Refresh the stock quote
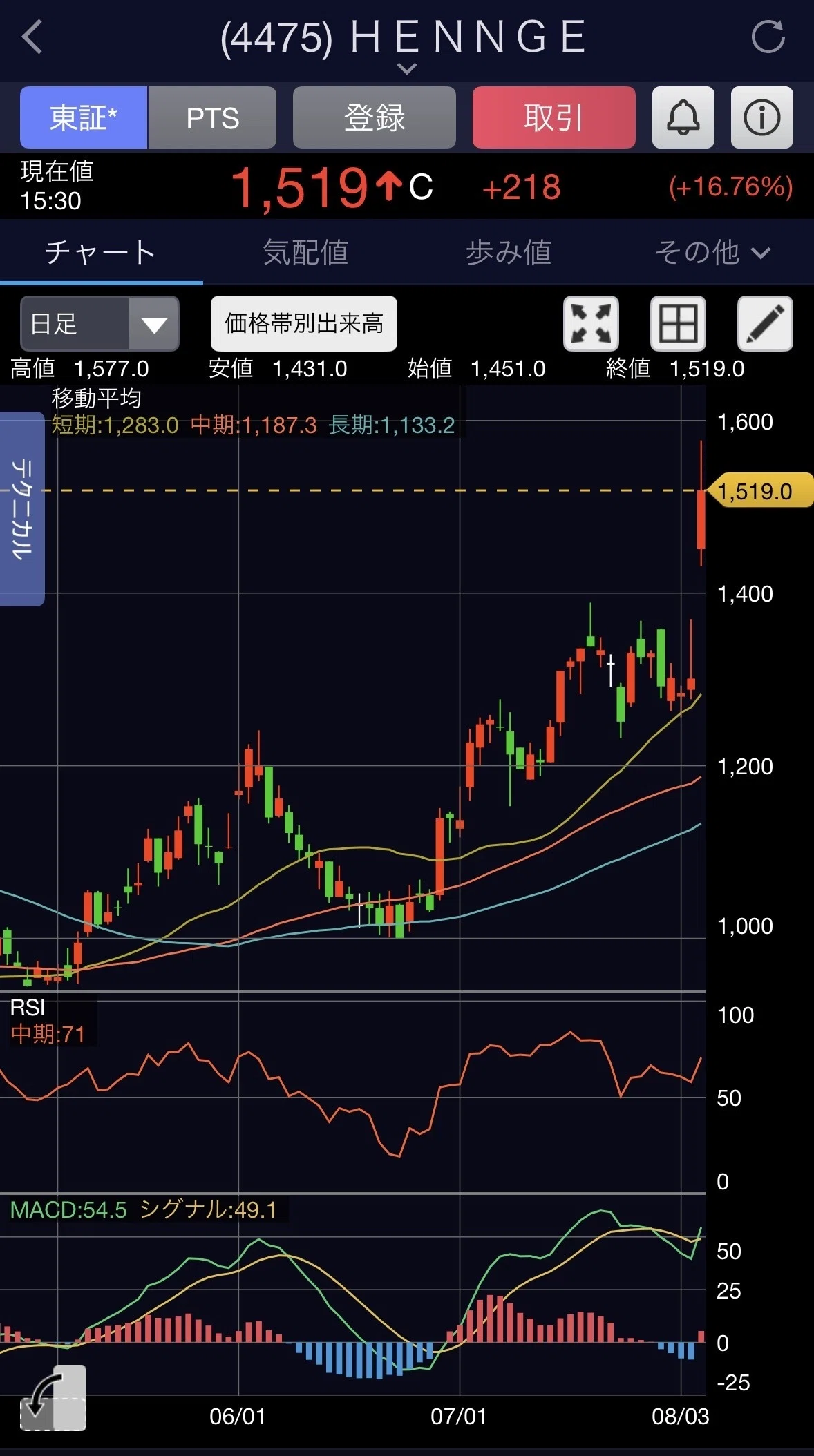 coord(768,37)
